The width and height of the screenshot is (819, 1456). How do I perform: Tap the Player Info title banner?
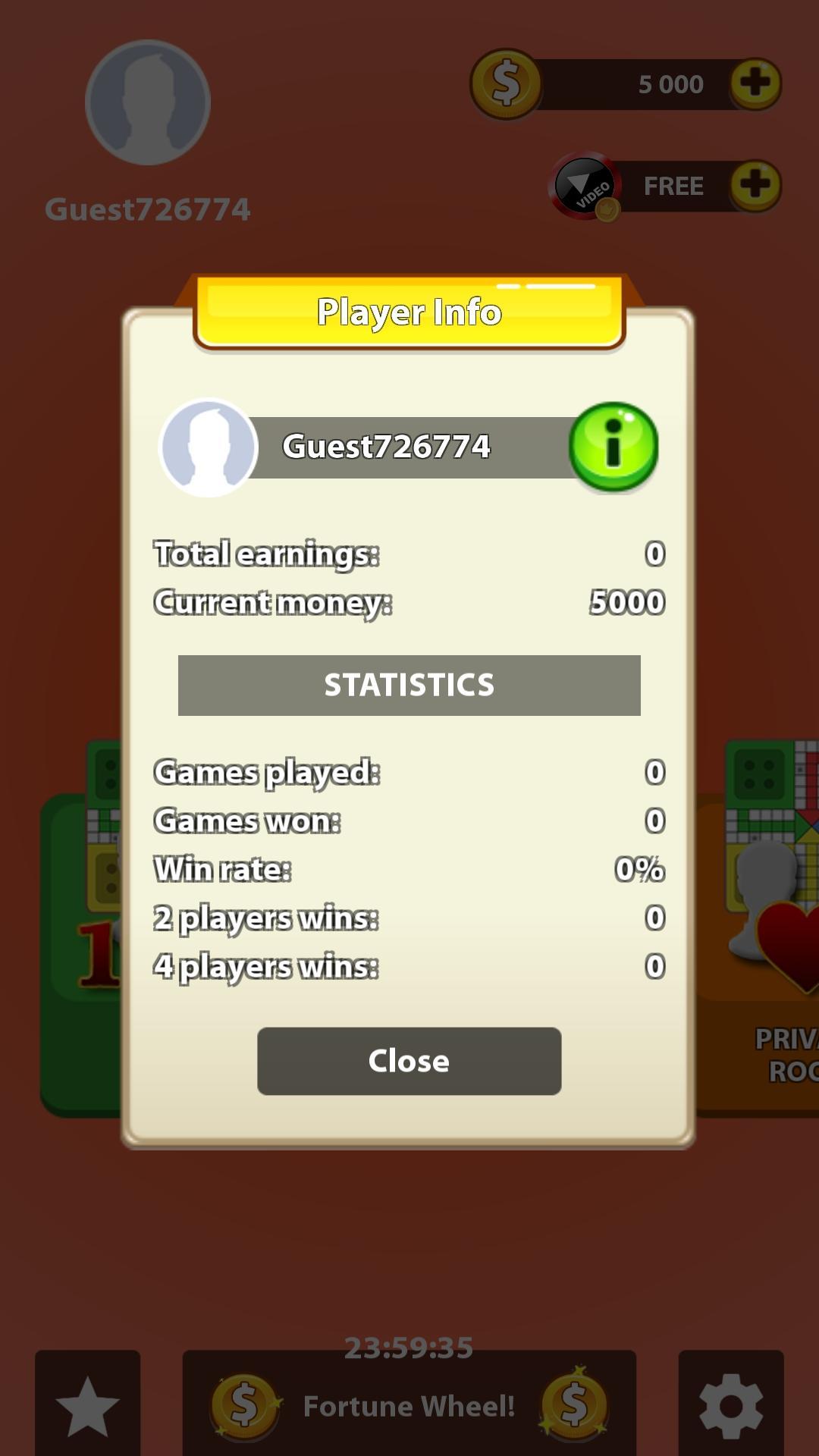coord(409,312)
